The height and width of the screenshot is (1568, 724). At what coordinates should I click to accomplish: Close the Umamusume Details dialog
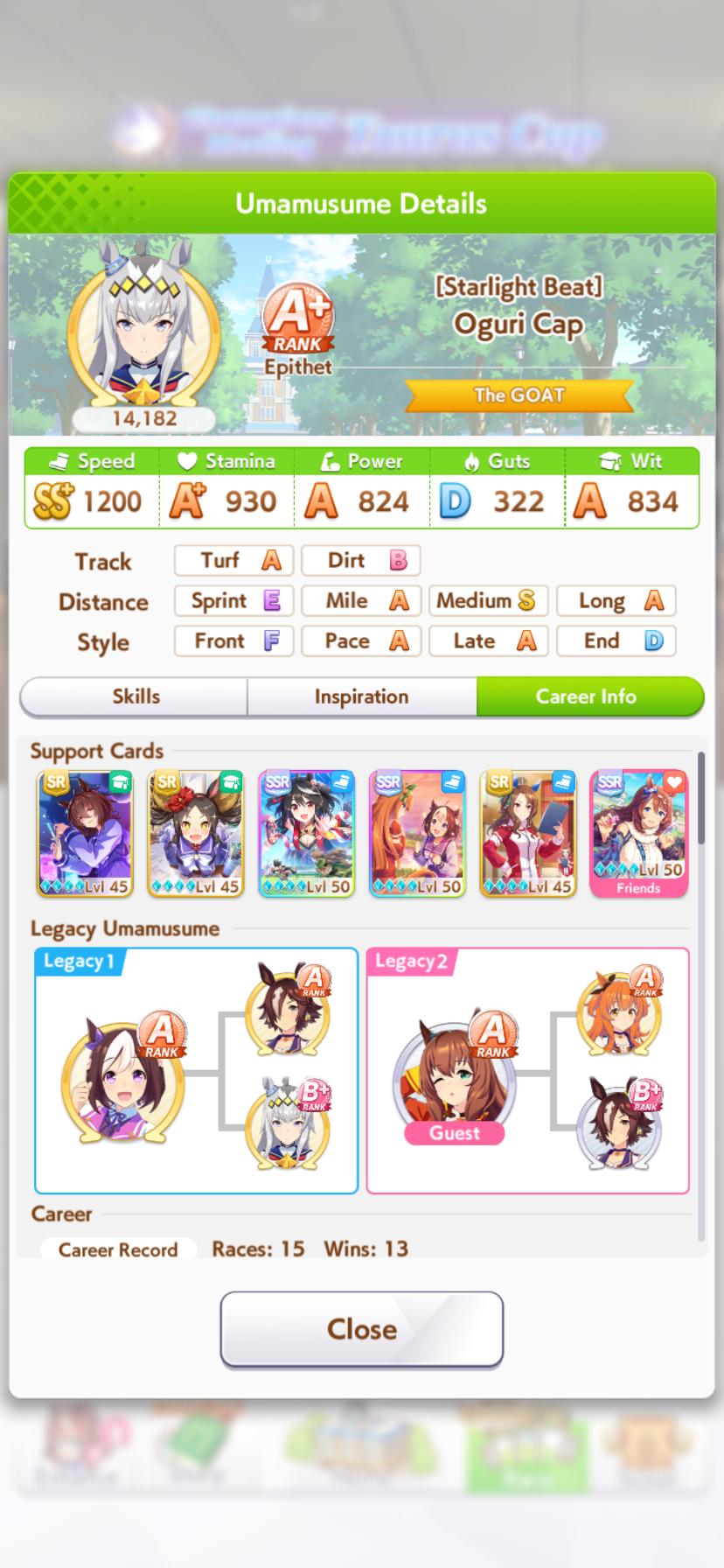361,1328
